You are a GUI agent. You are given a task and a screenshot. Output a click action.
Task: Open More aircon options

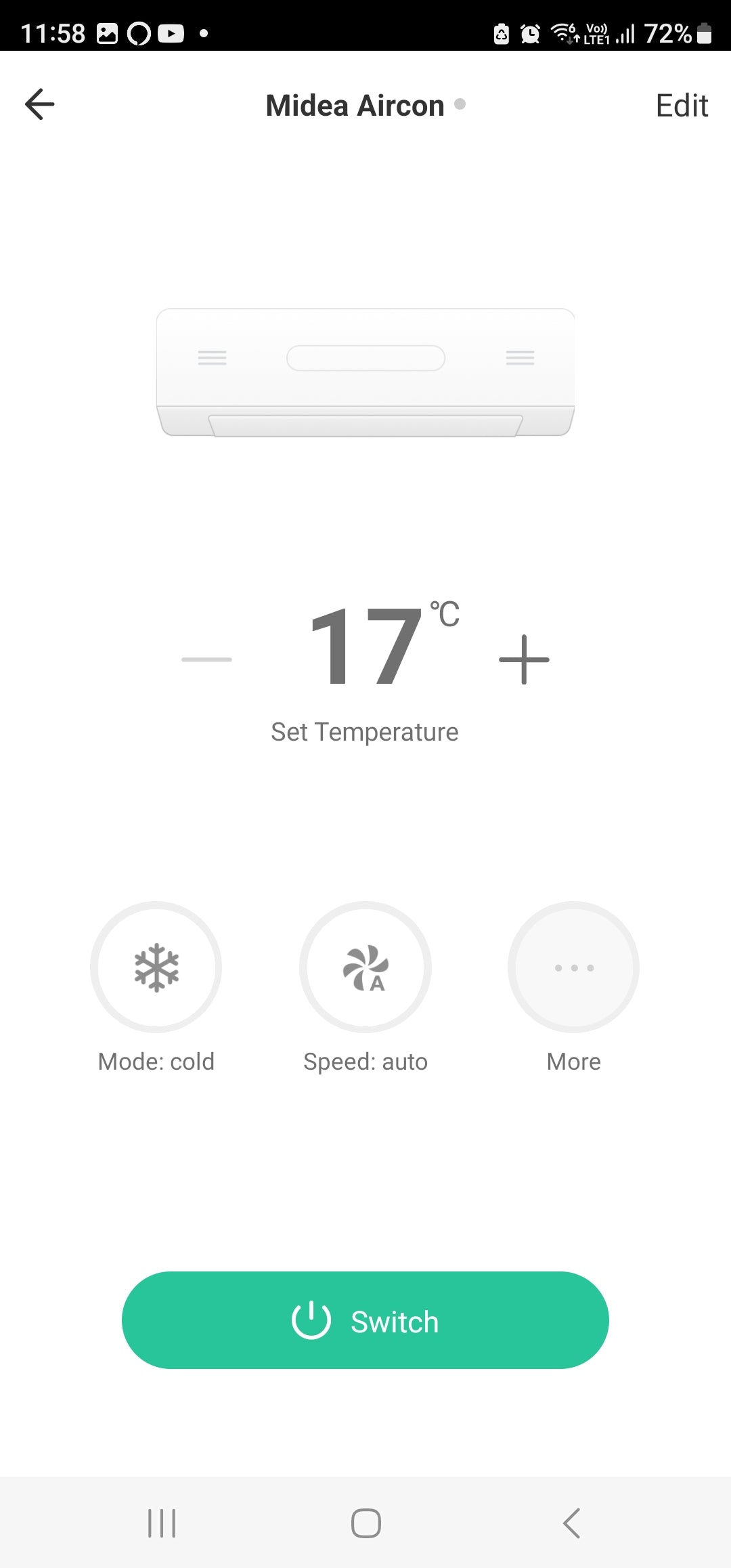pyautogui.click(x=573, y=967)
